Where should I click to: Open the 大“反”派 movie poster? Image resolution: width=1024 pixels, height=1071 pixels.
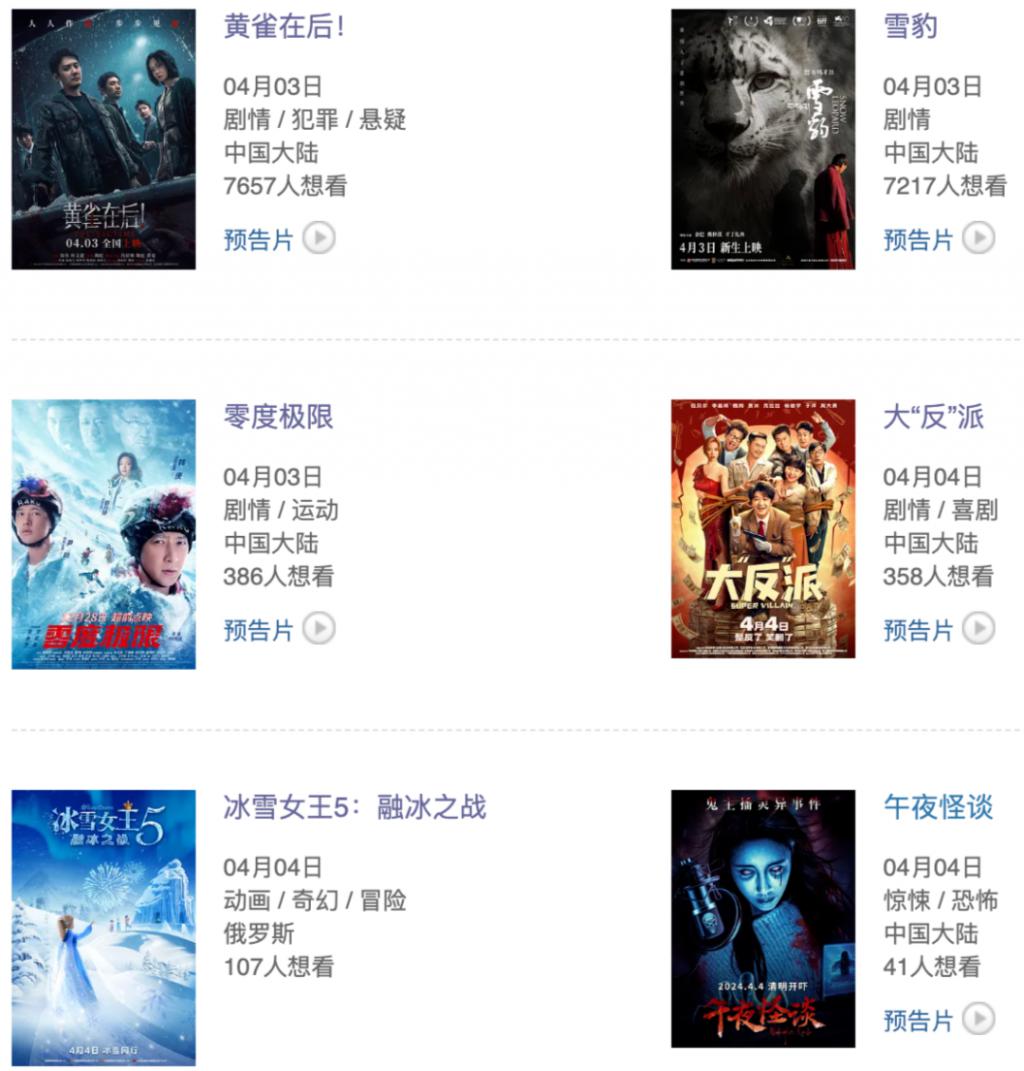point(763,529)
